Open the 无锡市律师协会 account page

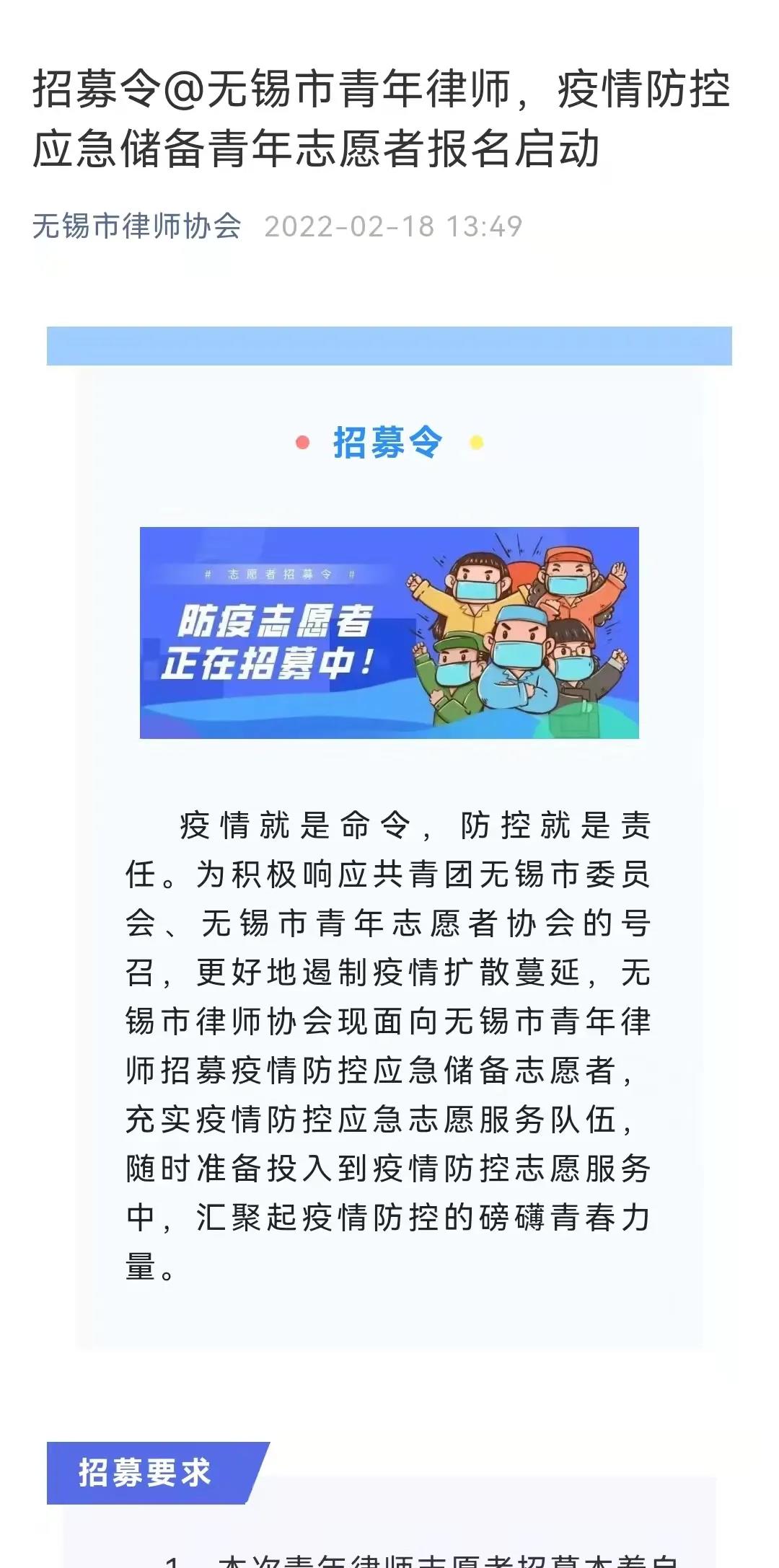tap(136, 226)
